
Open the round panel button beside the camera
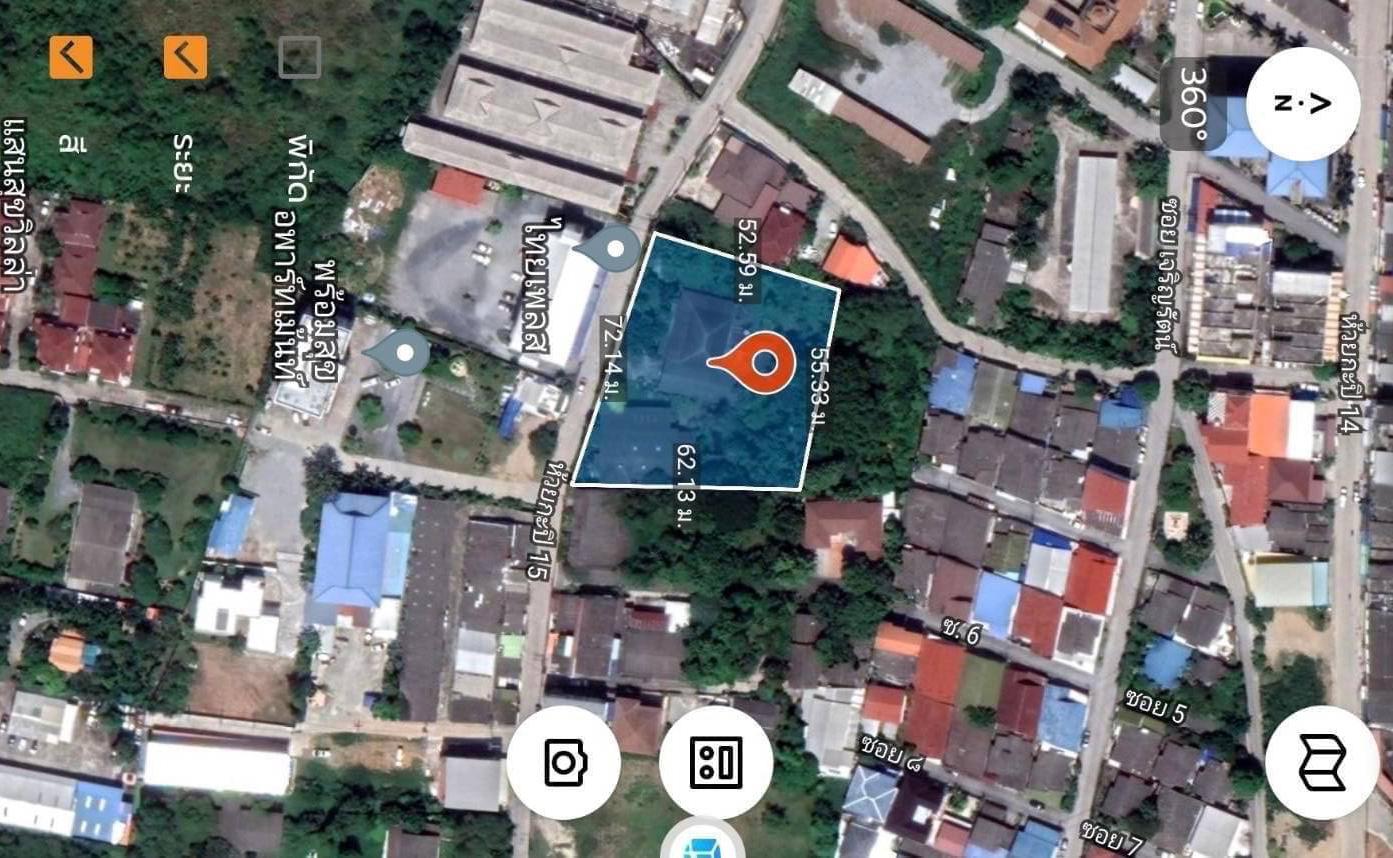(716, 763)
